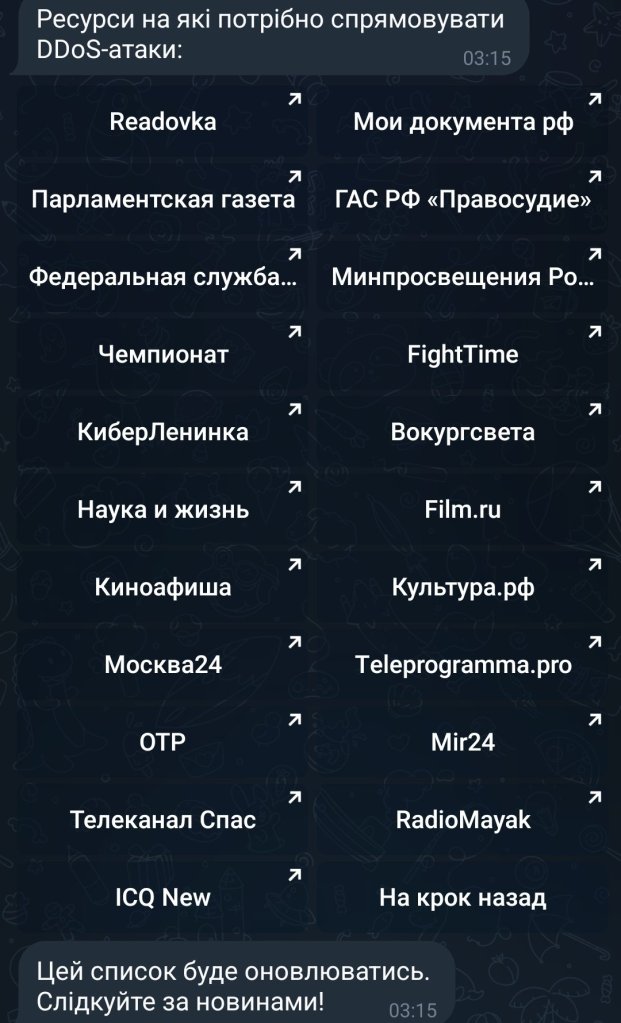Select the Teleprogramma.pro button

point(463,665)
